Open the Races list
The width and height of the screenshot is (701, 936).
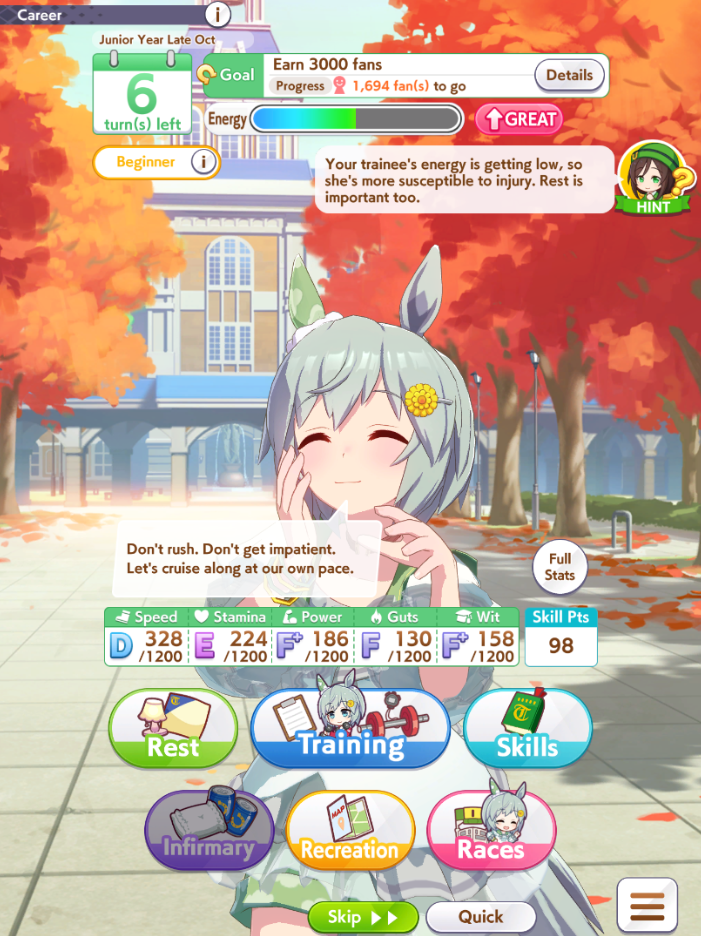[491, 830]
